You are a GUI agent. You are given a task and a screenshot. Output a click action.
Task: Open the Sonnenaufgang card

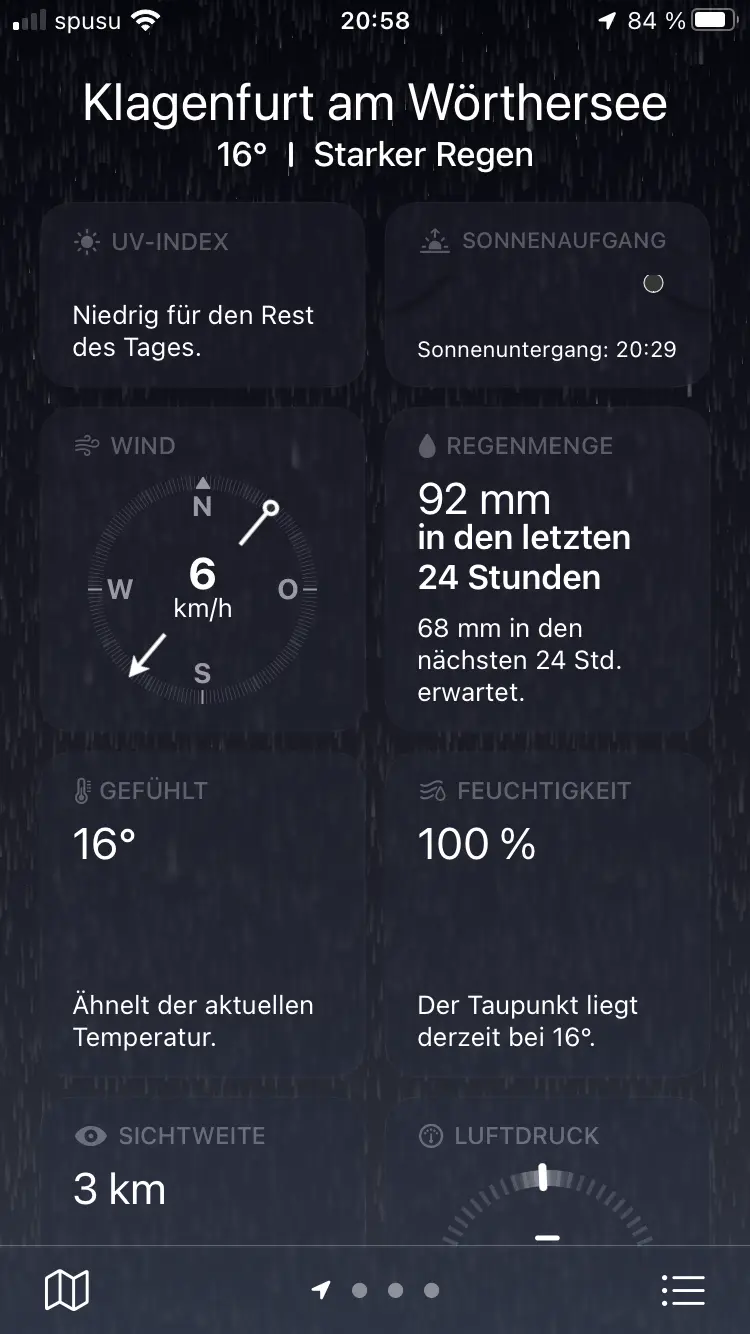(x=547, y=295)
